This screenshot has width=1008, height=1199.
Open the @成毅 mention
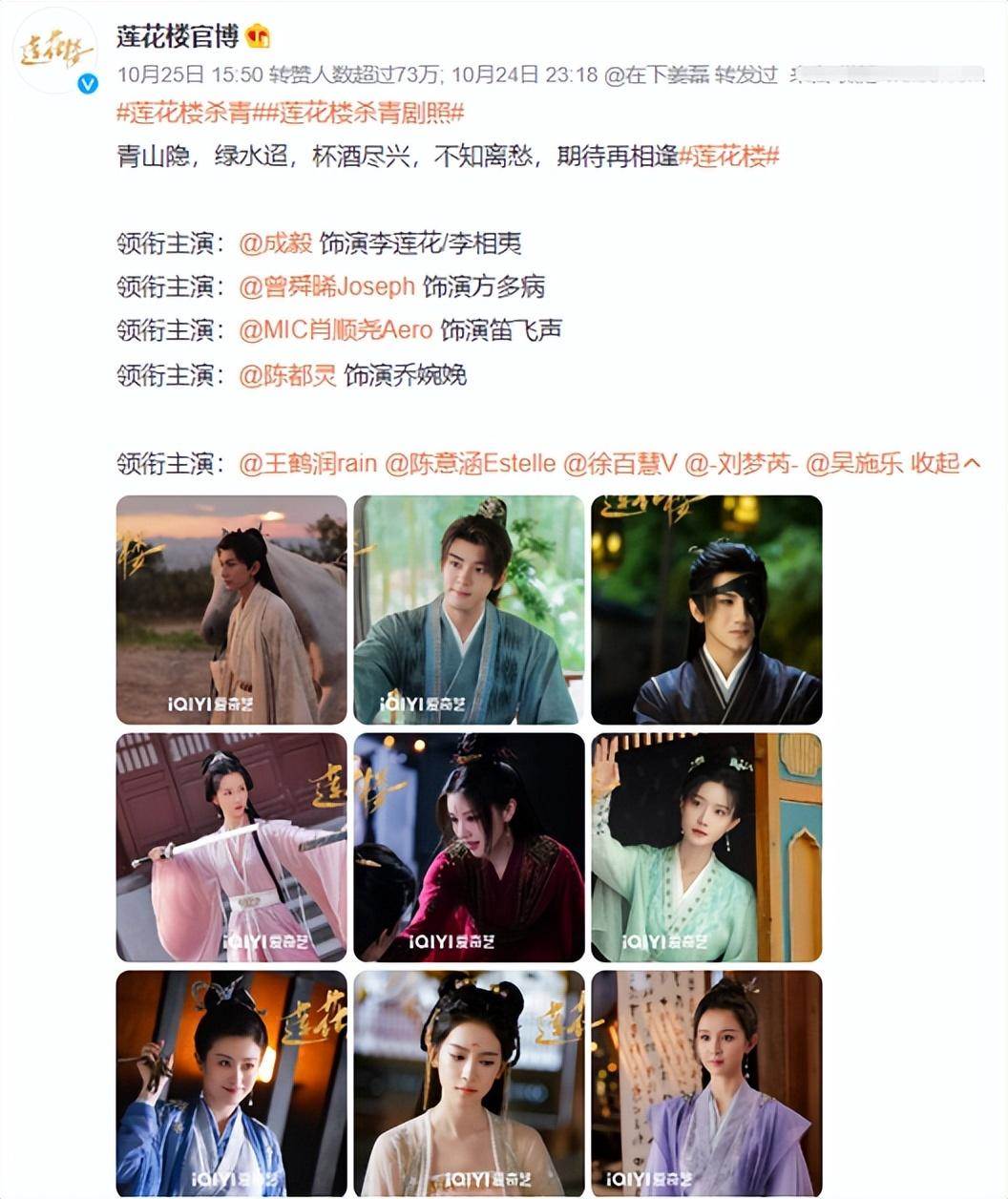(x=276, y=243)
